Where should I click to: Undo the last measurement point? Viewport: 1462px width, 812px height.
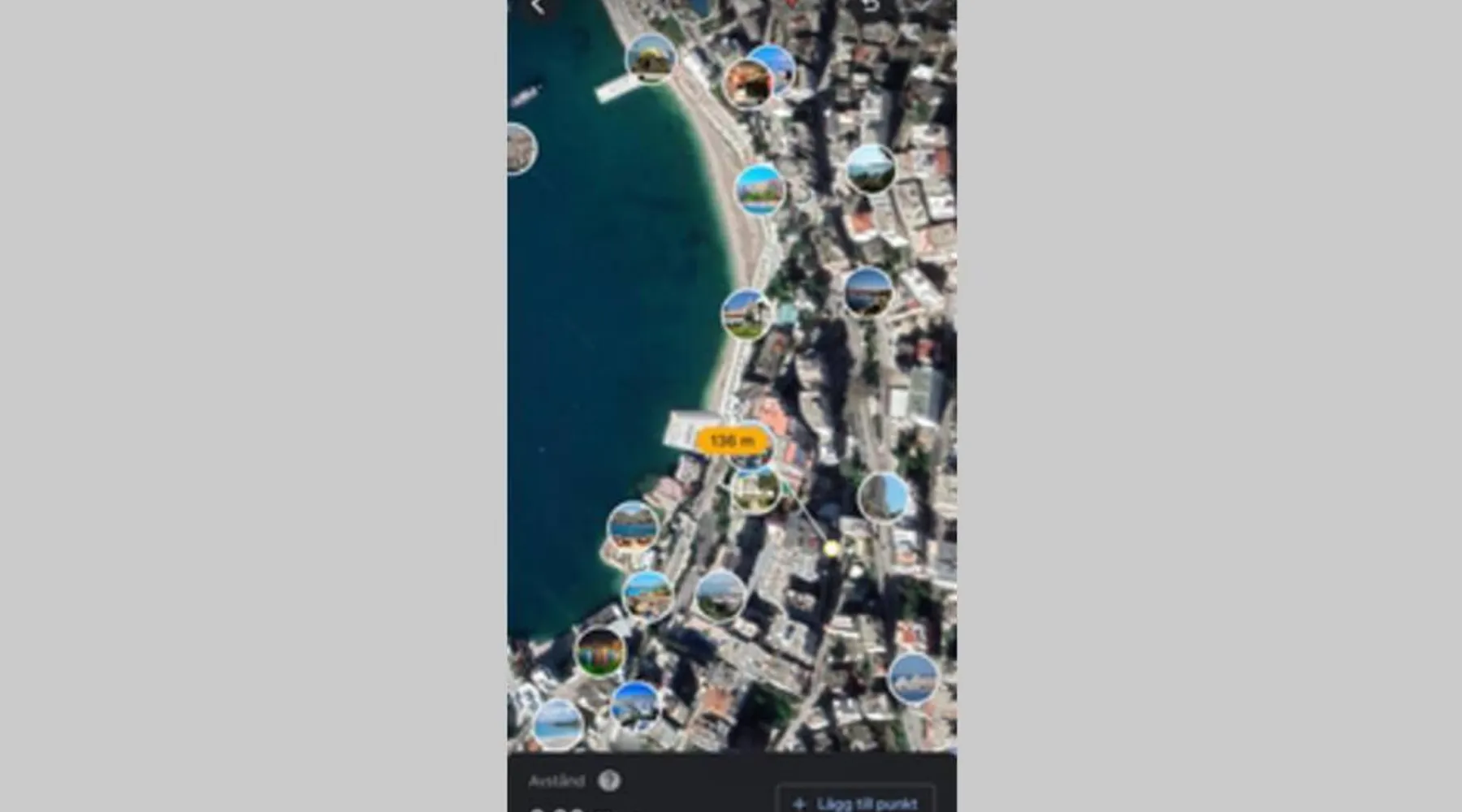[x=871, y=6]
